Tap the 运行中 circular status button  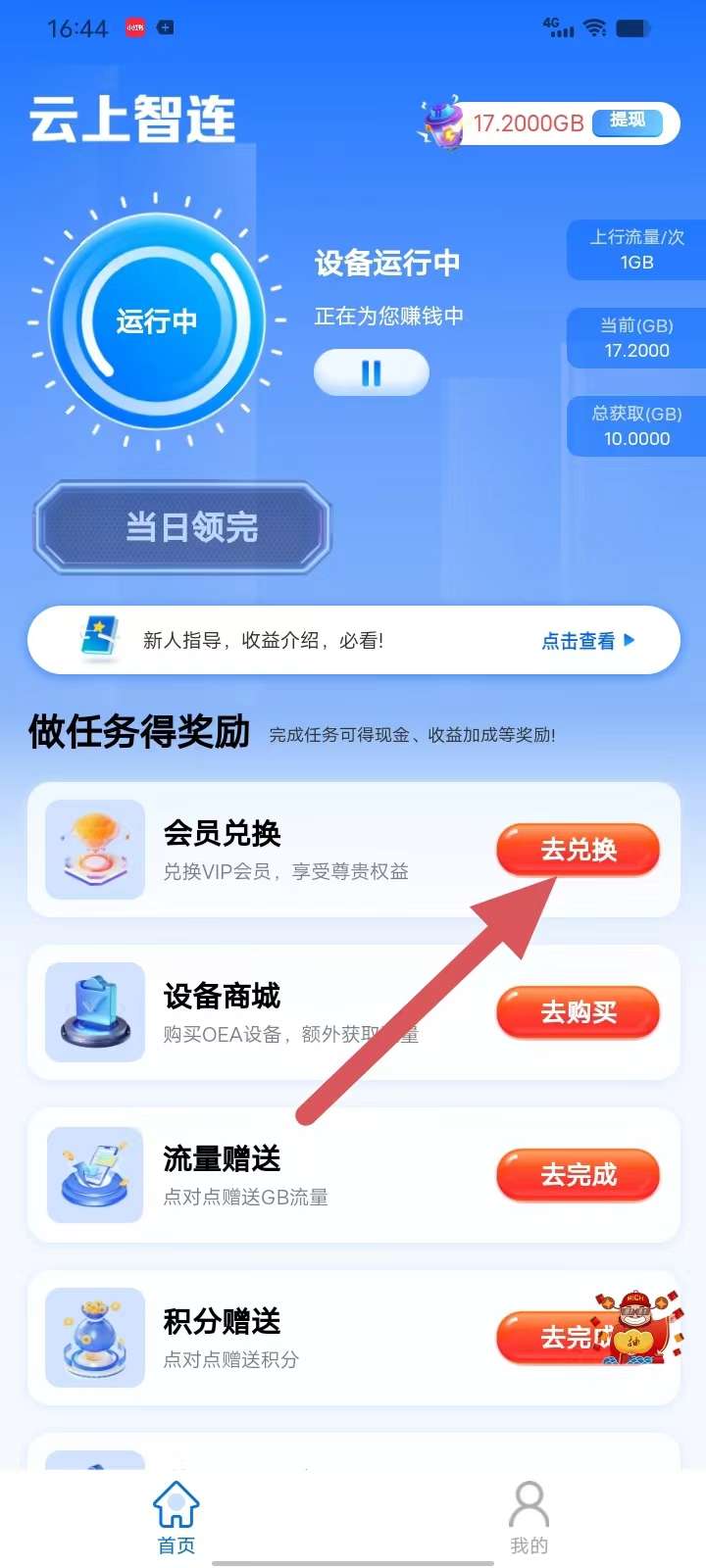(x=157, y=321)
